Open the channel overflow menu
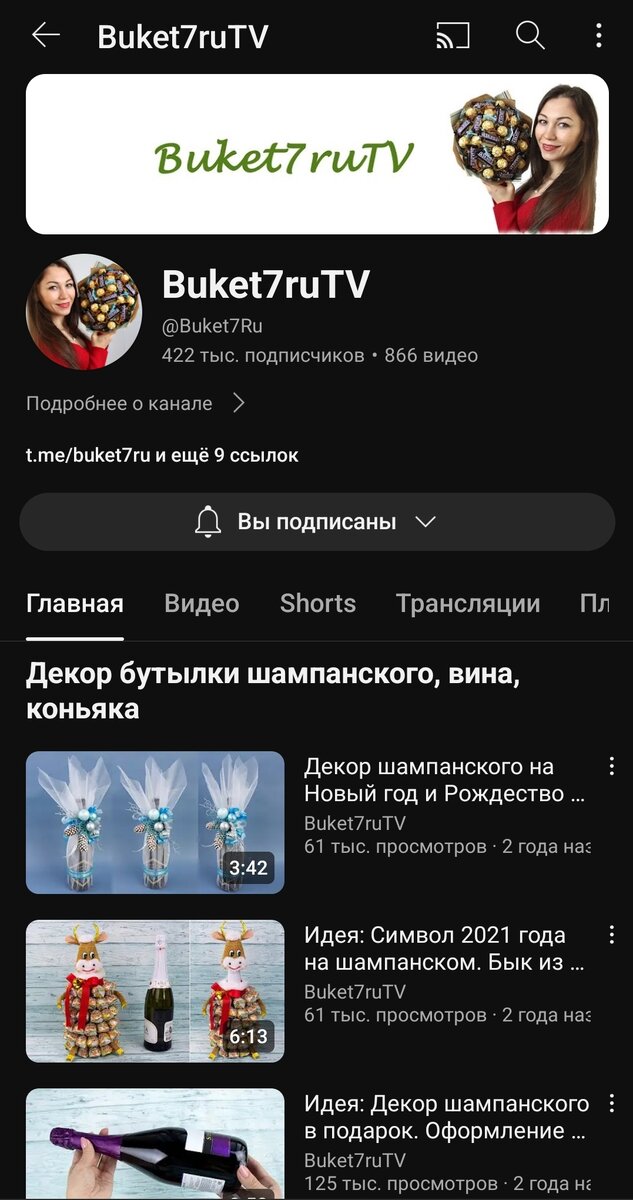Screen dimensions: 633x1200 coord(598,37)
